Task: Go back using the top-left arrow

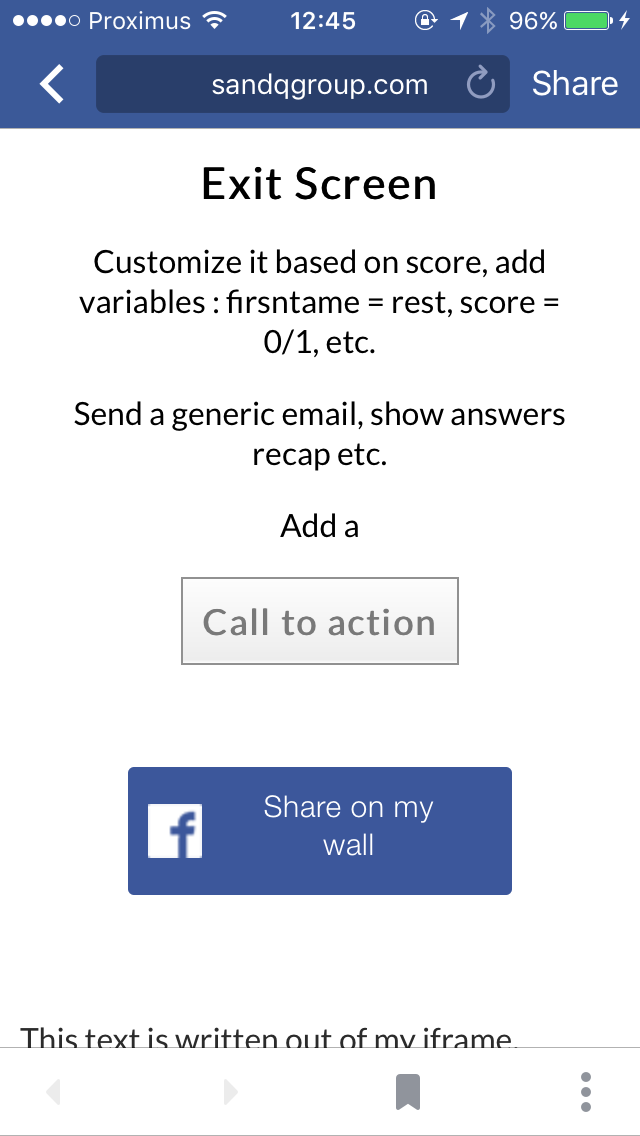Action: coord(51,84)
